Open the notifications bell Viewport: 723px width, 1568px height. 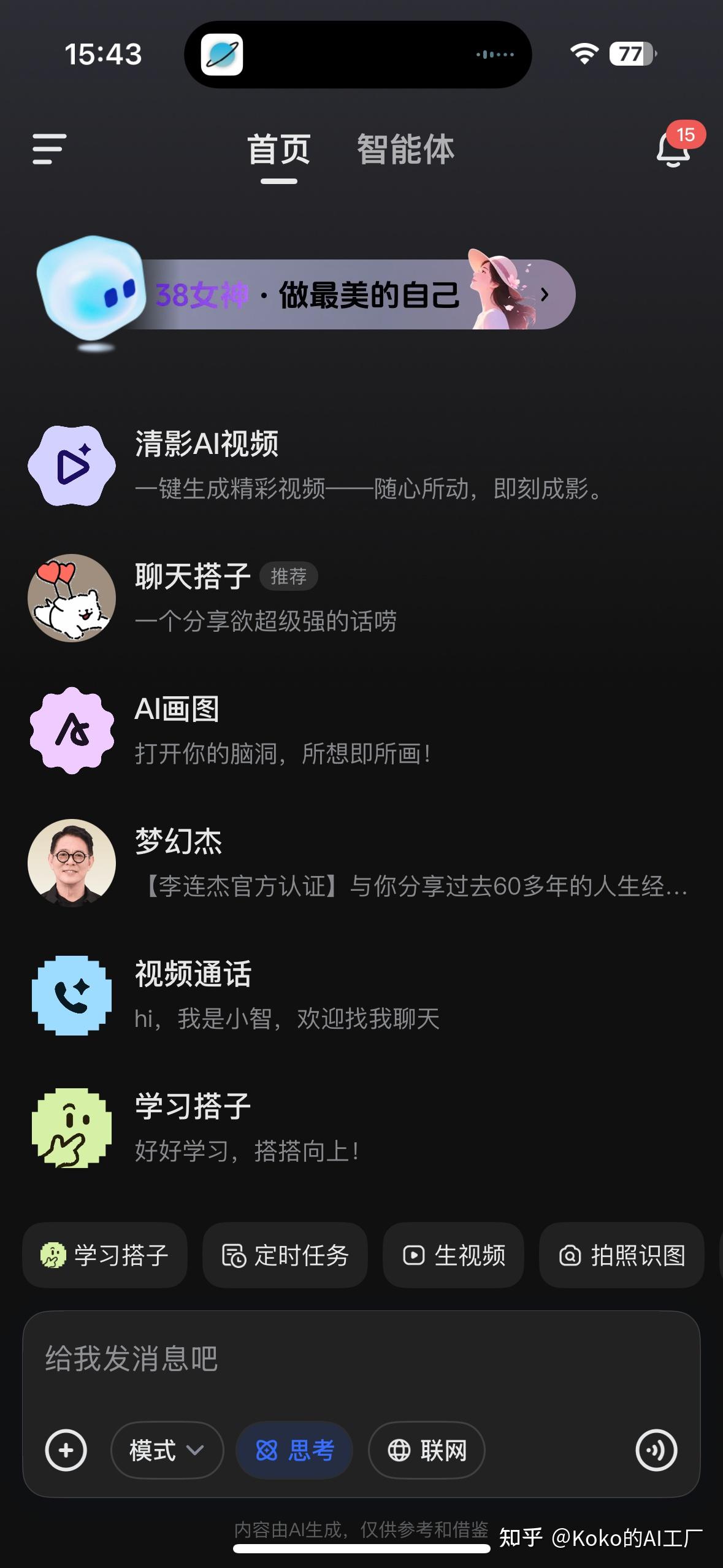(673, 149)
